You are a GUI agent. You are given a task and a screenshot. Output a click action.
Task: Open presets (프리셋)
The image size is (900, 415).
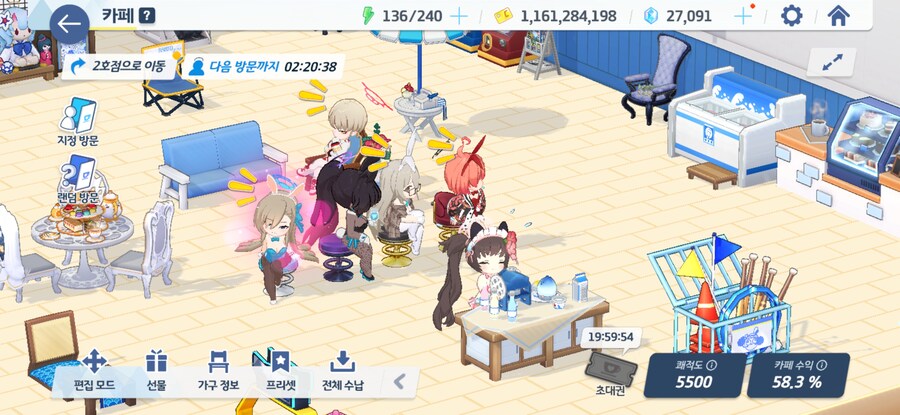pos(278,371)
